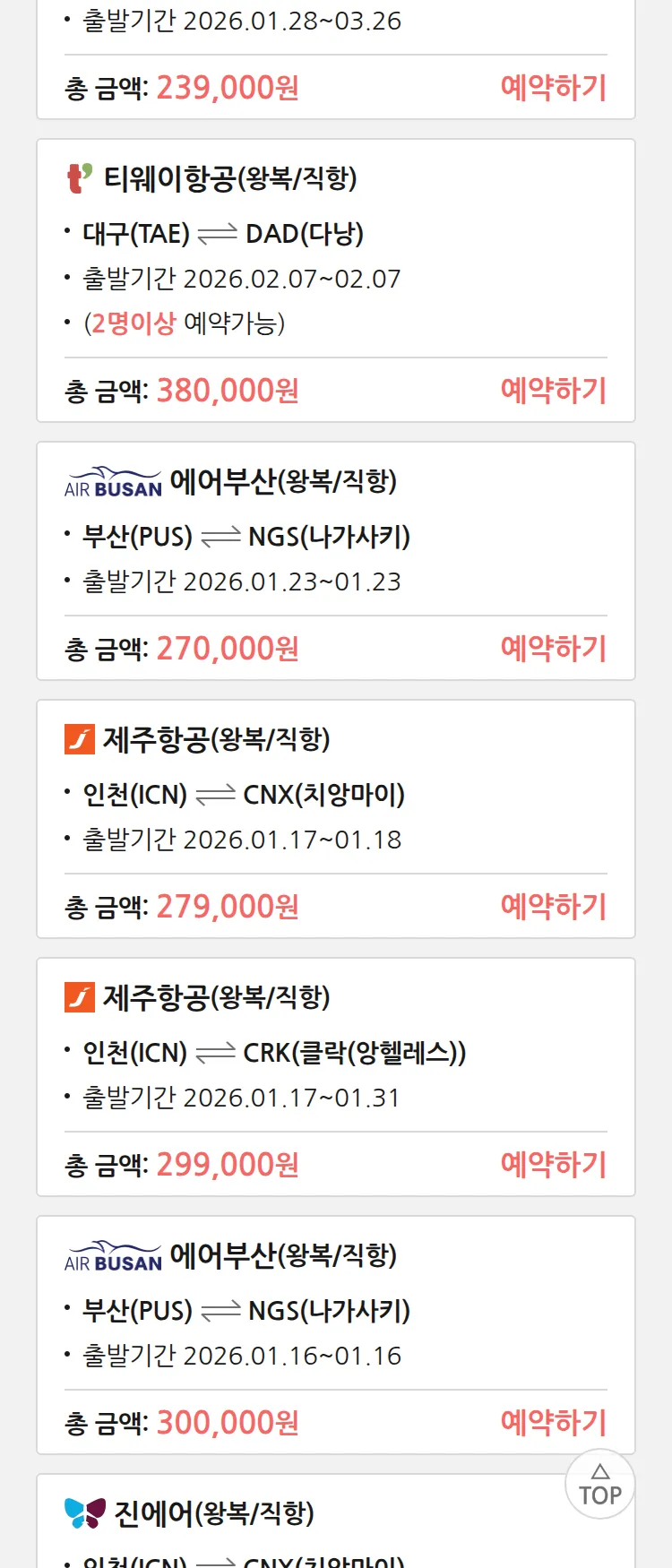Book the 티웨이항공 대구-다낭 380,000원 flight
Image resolution: width=672 pixels, height=1568 pixels.
(x=553, y=391)
